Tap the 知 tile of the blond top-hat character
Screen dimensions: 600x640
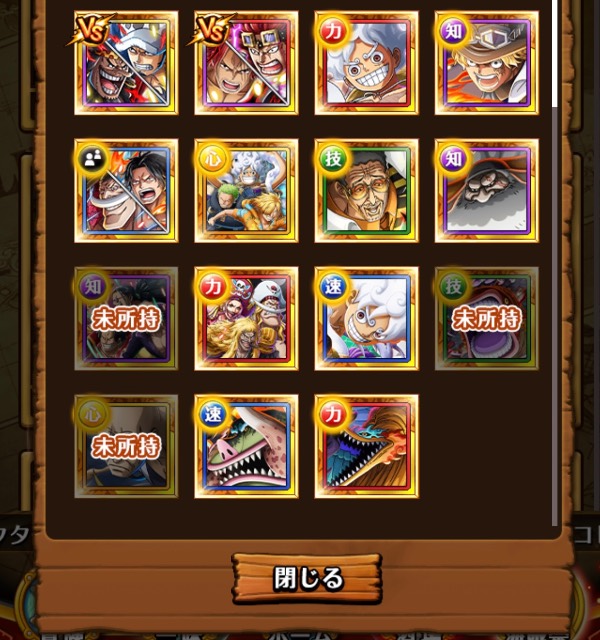486,63
